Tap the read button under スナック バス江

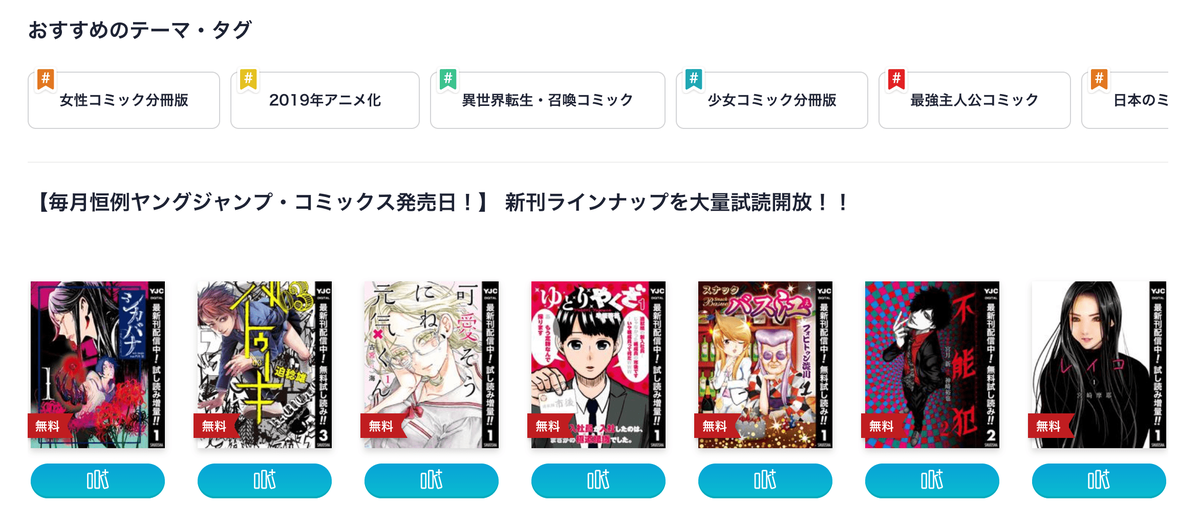pos(765,481)
